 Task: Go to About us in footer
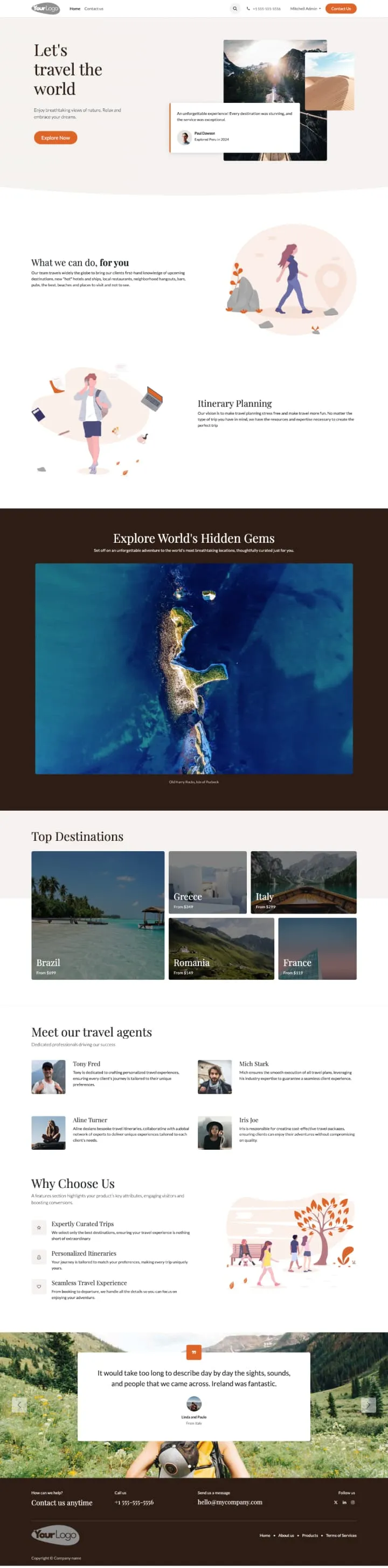[286, 1535]
